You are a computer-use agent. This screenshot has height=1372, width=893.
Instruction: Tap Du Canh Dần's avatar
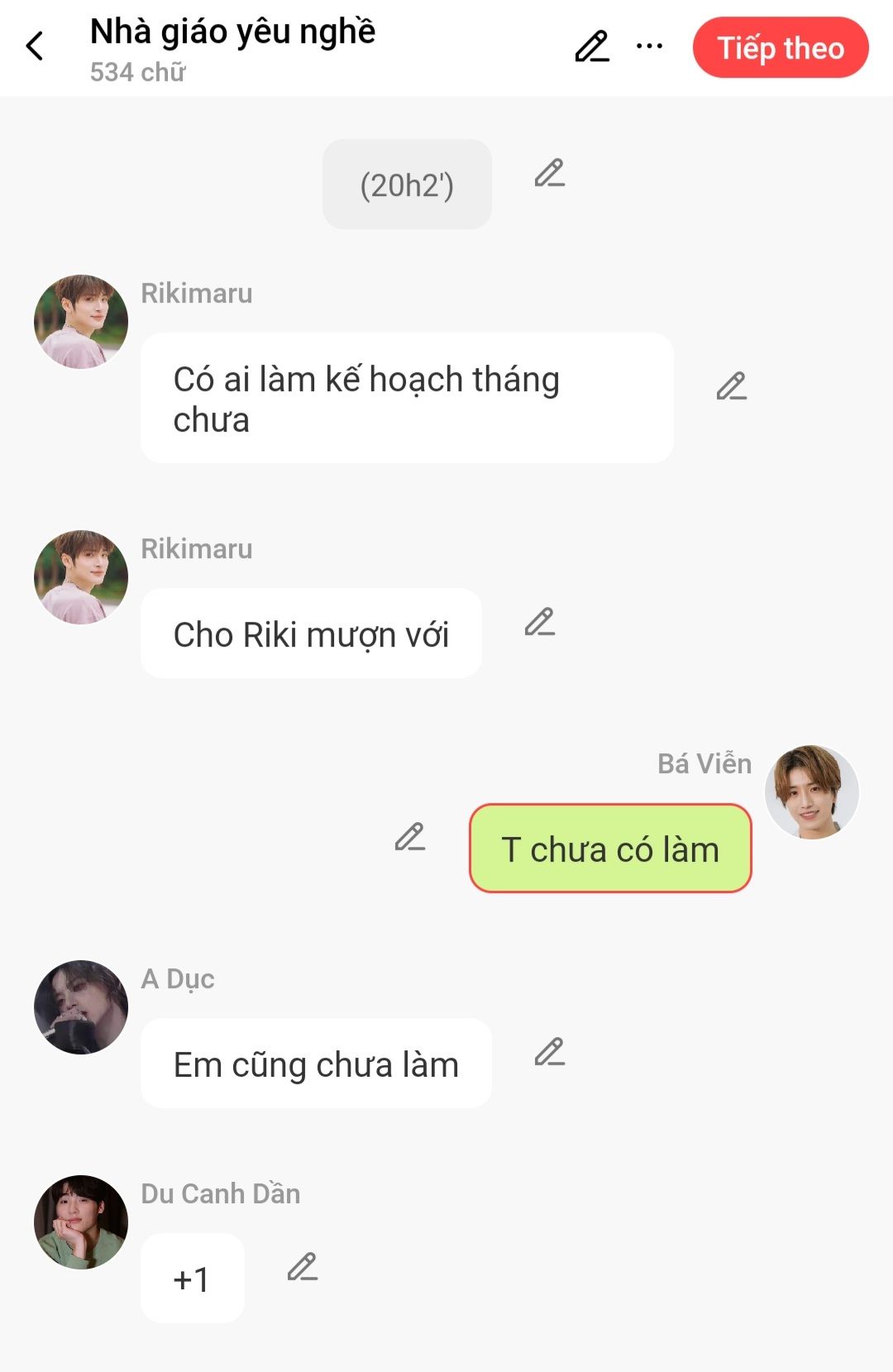click(81, 1222)
